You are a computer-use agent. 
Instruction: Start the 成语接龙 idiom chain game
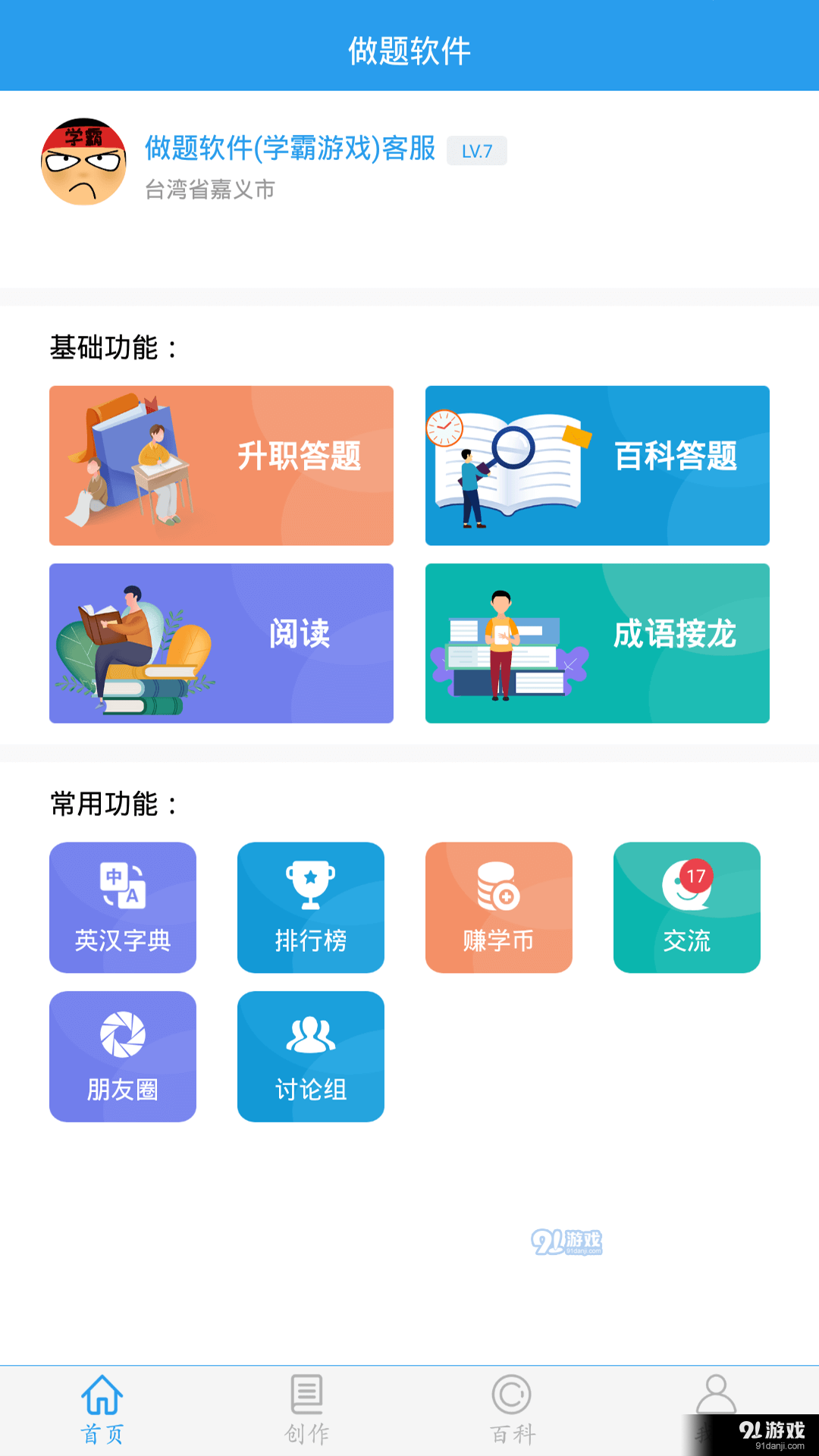(597, 643)
